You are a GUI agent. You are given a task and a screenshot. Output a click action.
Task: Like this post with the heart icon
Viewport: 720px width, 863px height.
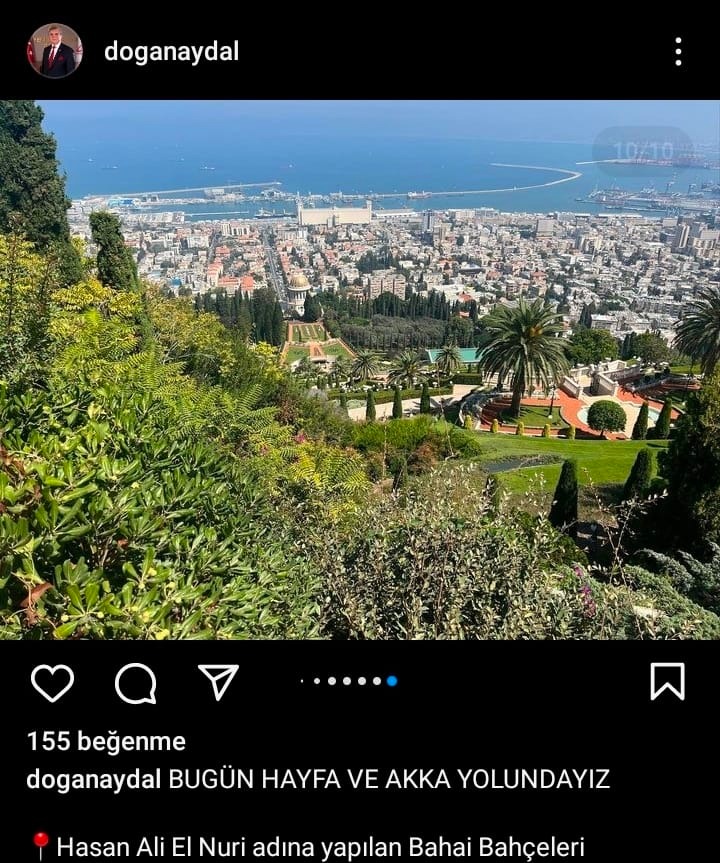point(52,683)
